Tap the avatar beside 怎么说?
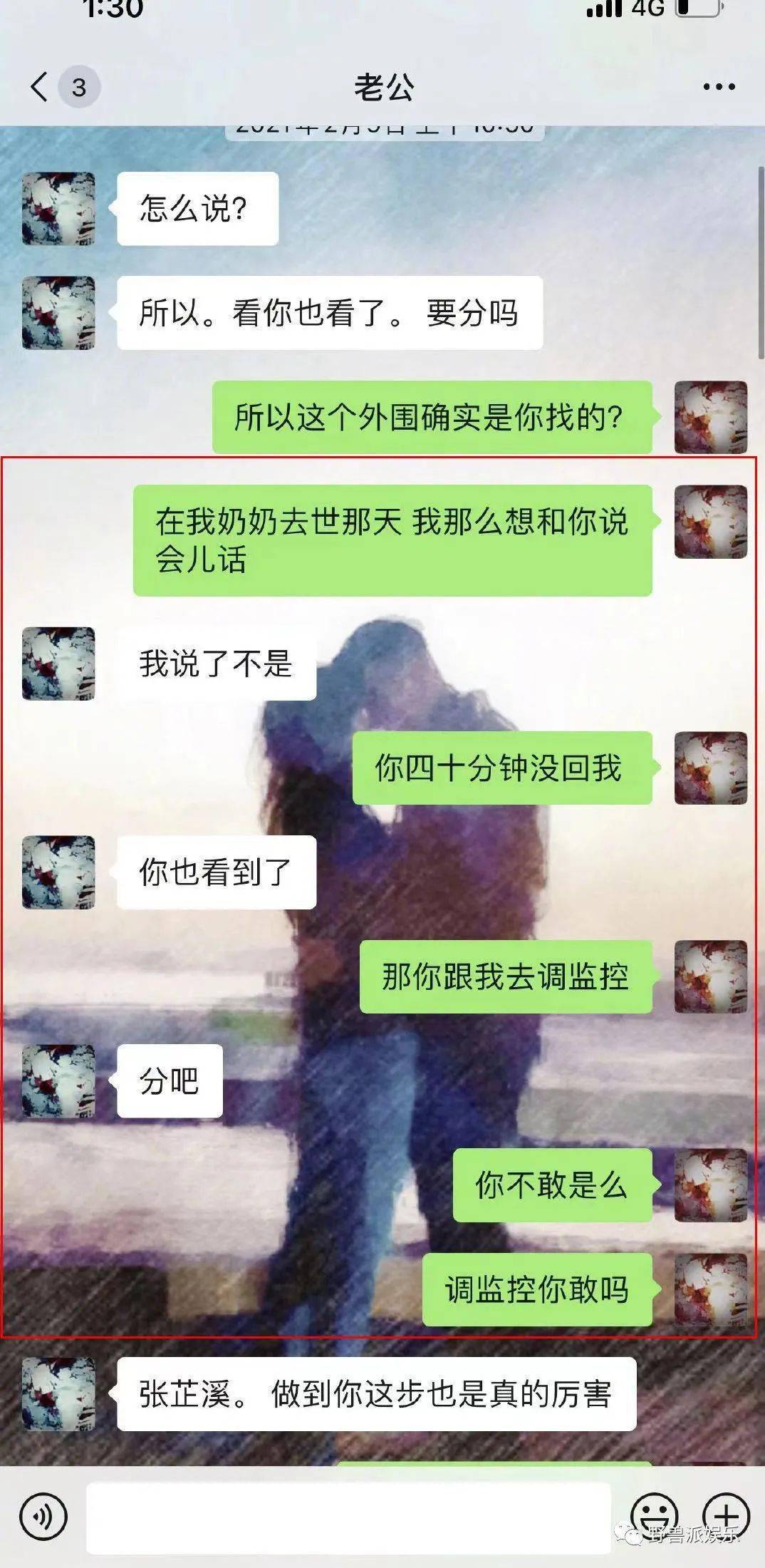 (58, 209)
